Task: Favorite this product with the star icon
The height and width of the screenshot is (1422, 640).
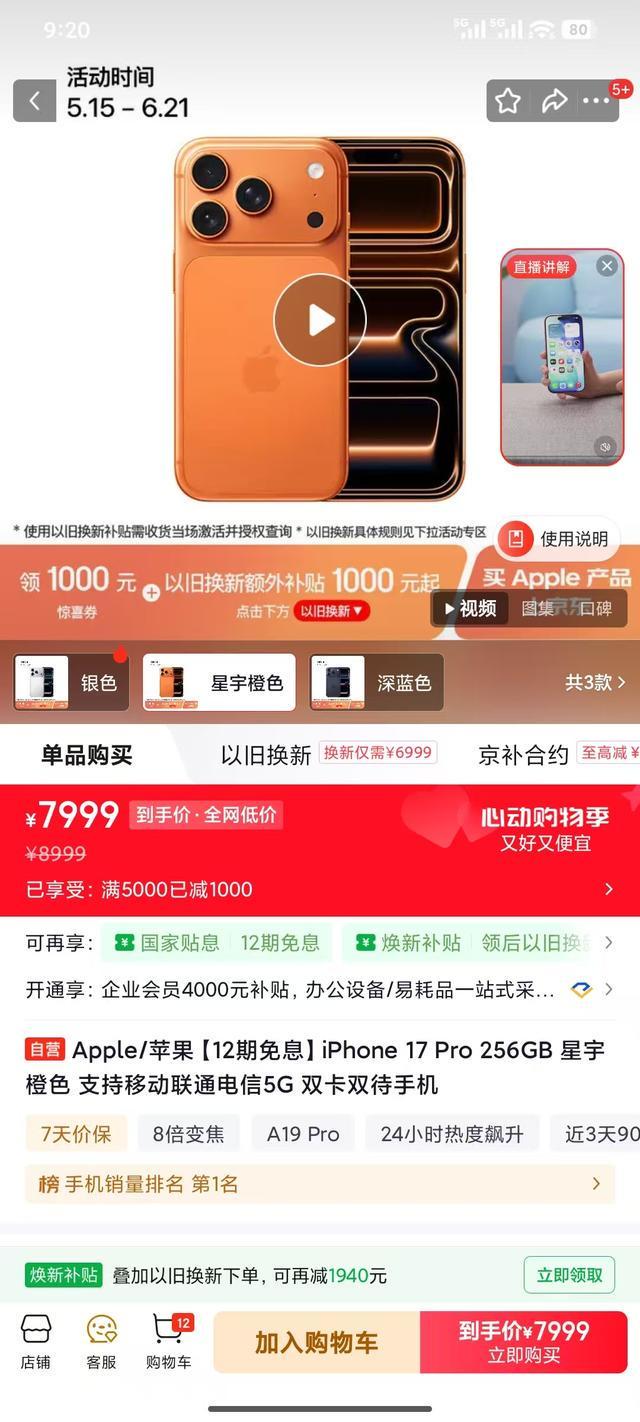Action: (508, 101)
